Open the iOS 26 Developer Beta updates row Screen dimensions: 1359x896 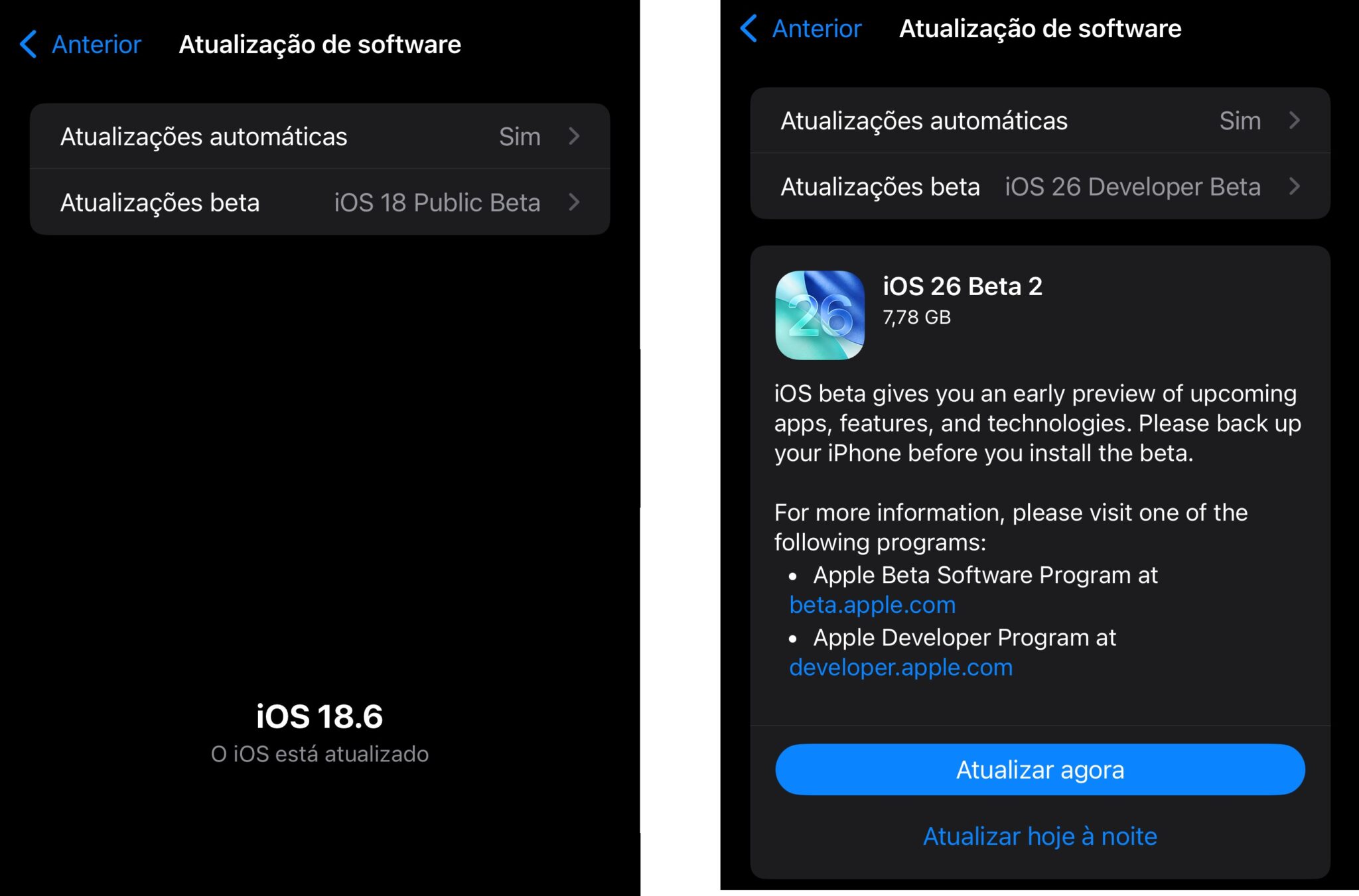[x=1040, y=186]
